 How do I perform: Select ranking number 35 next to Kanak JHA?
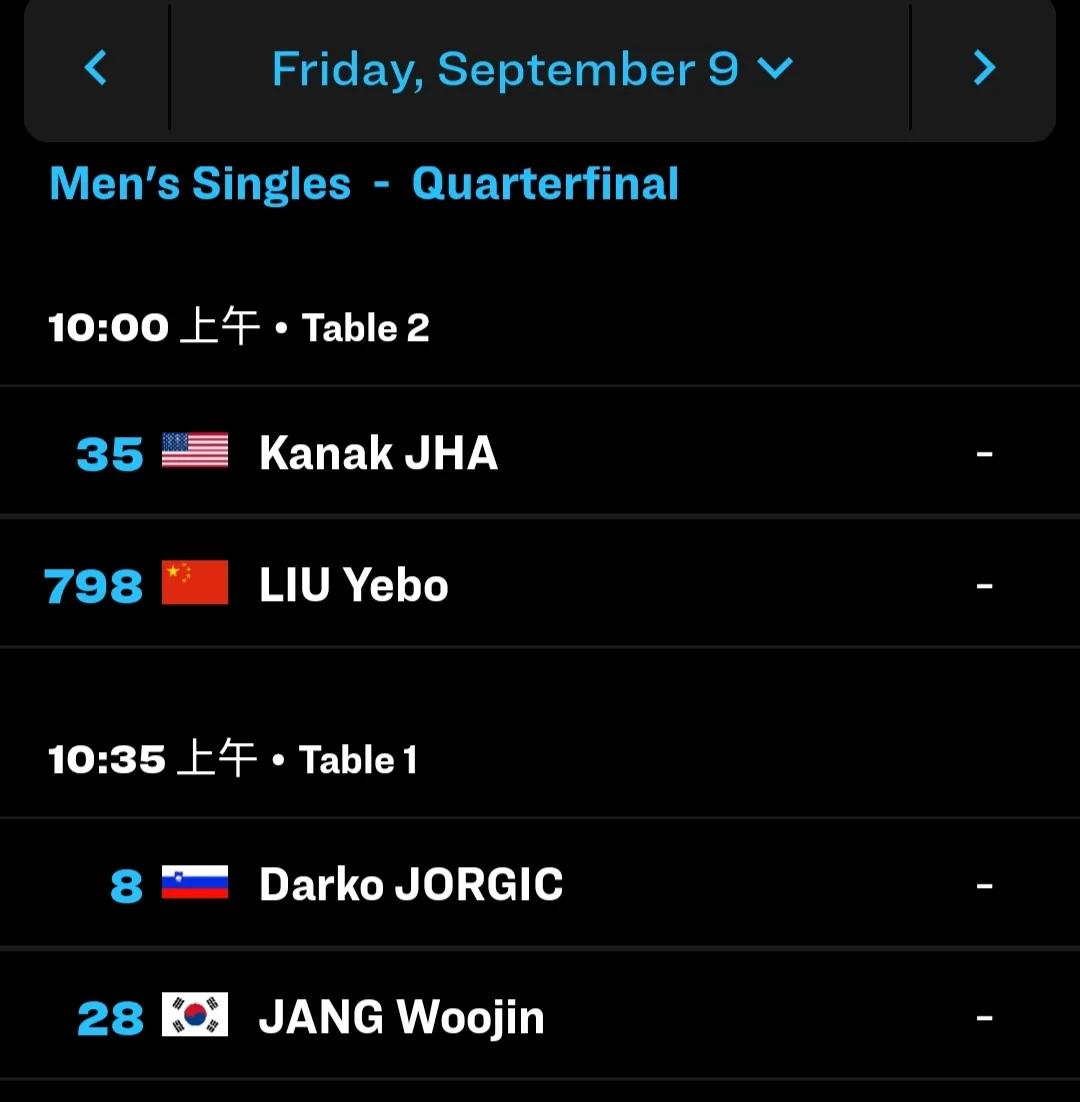pyautogui.click(x=108, y=452)
